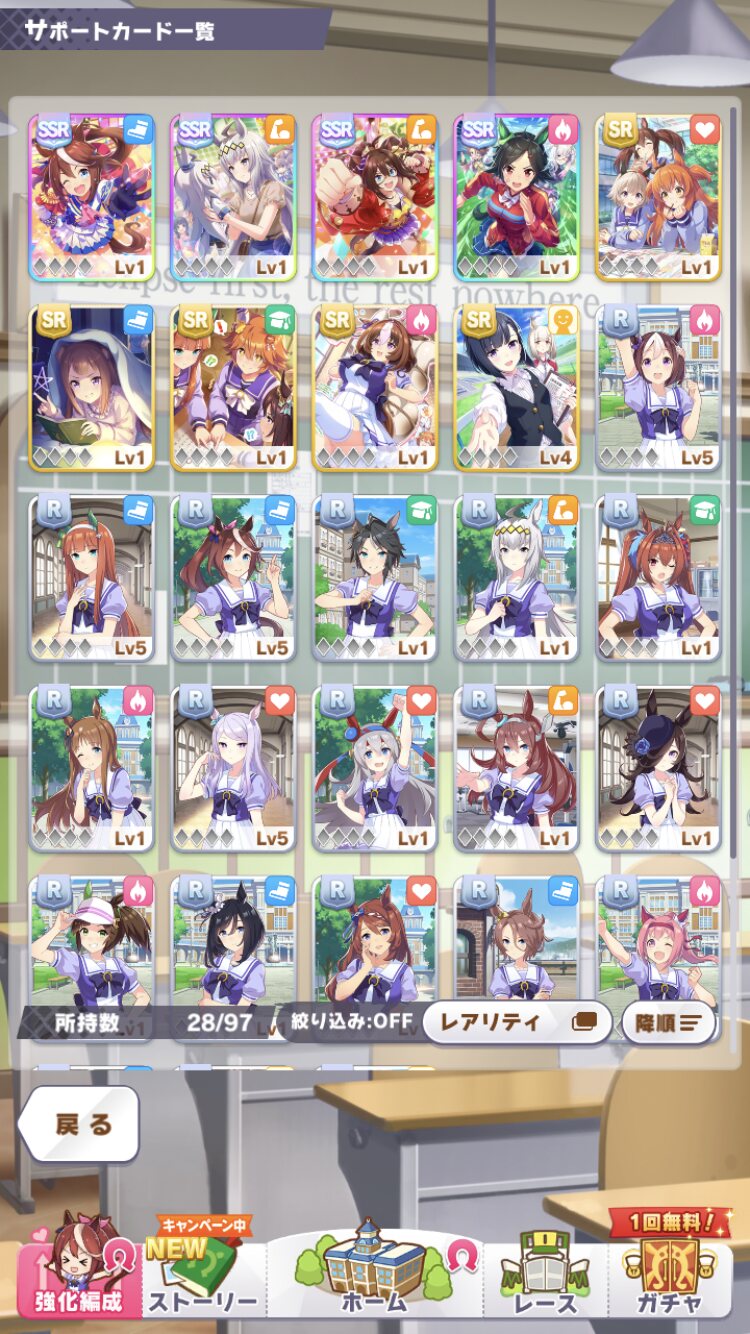750x1334 pixels.
Task: Select the SSR card with gray-haired girl
Action: (x=233, y=196)
